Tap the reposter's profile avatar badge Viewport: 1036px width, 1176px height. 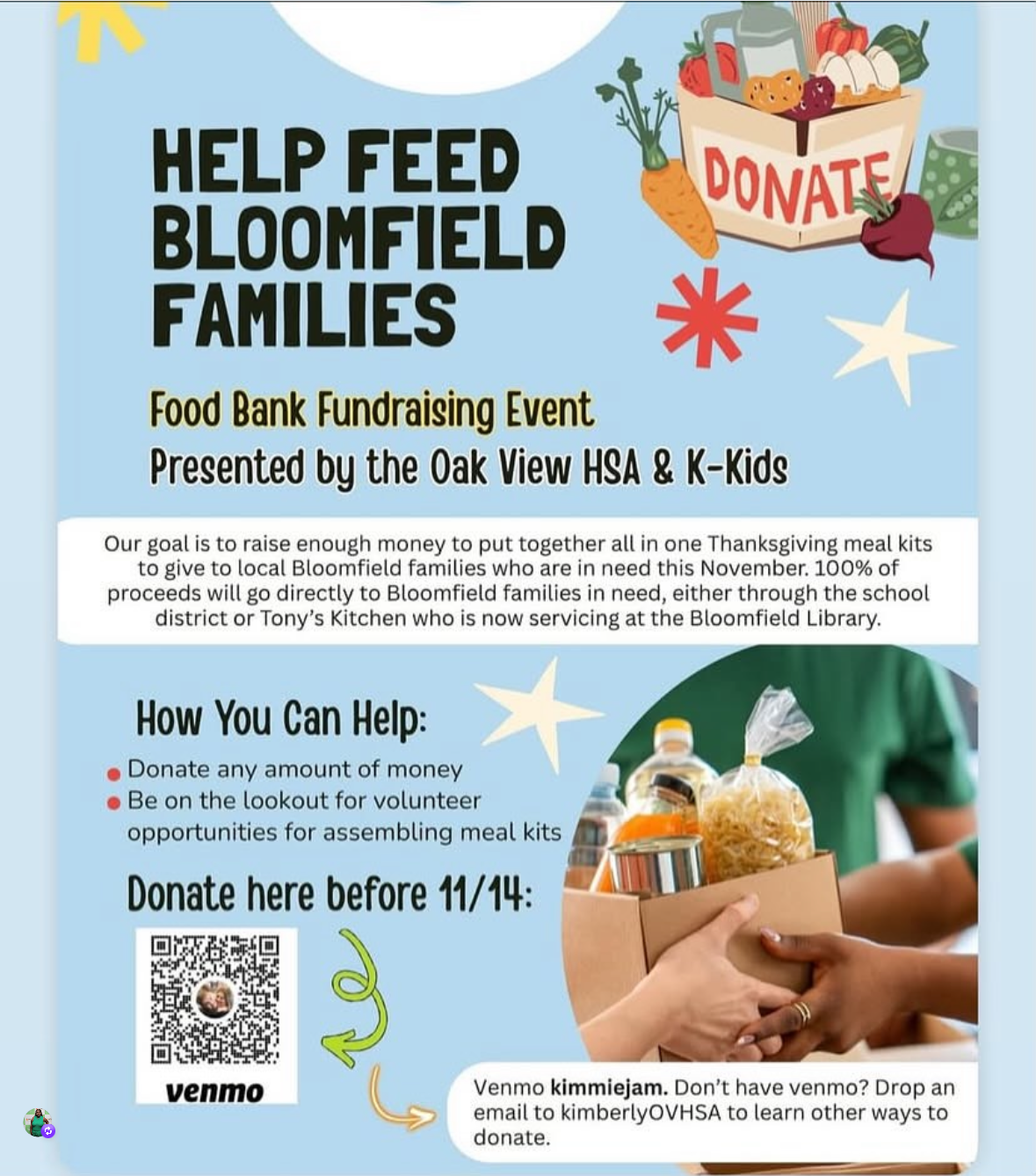pyautogui.click(x=38, y=1122)
